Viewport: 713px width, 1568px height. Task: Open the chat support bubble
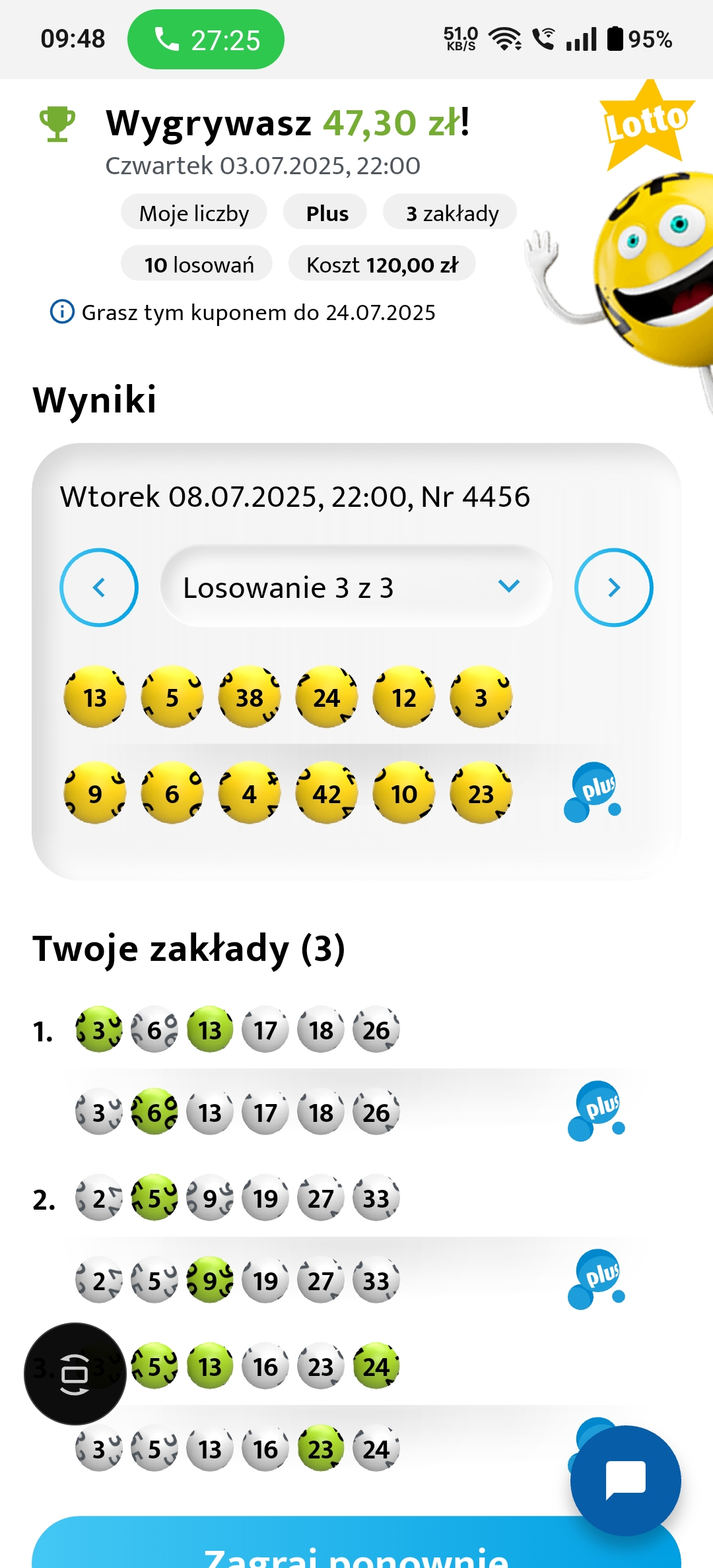pyautogui.click(x=625, y=1480)
